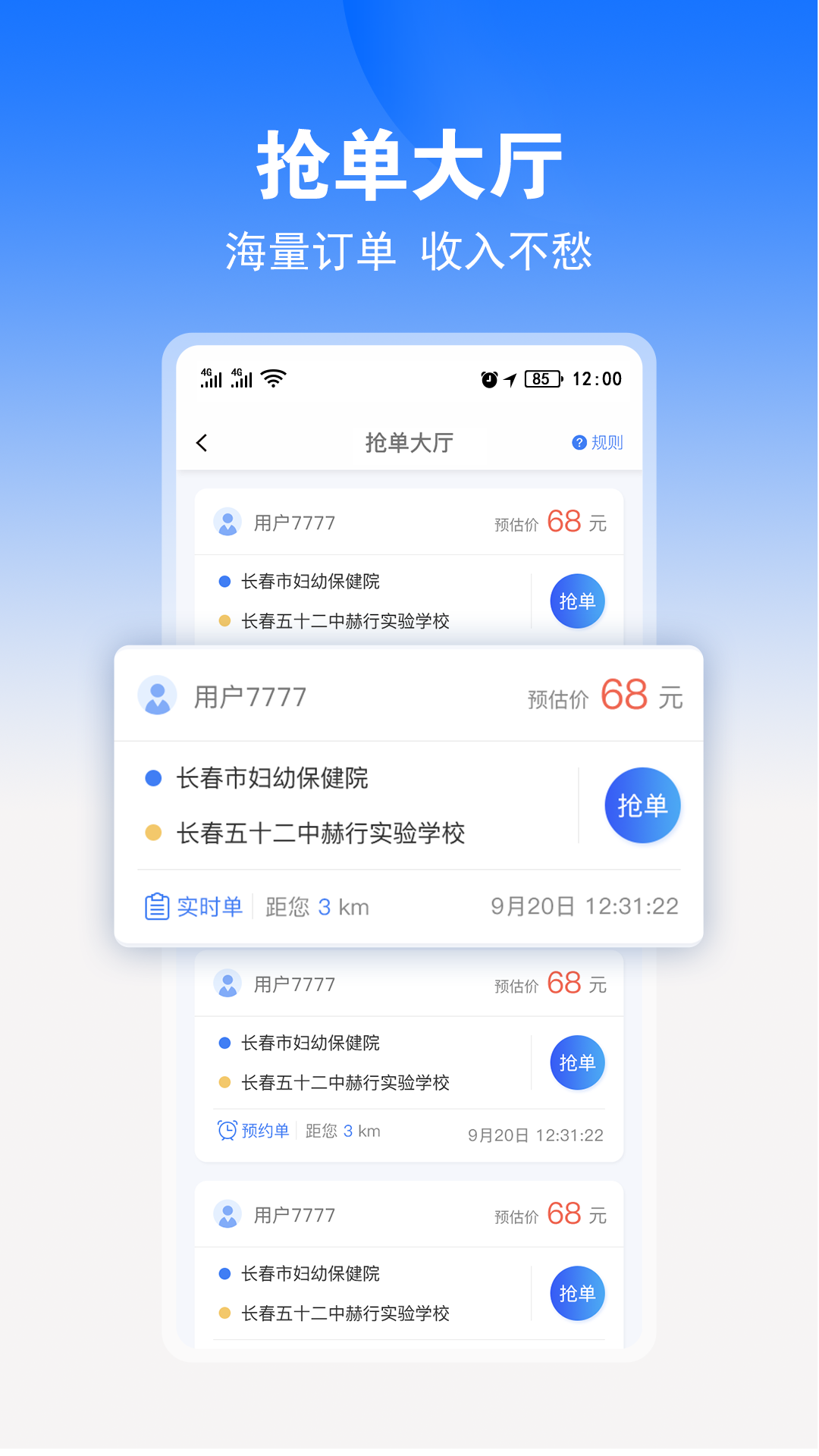Tap the location arrow in the status bar

[511, 378]
